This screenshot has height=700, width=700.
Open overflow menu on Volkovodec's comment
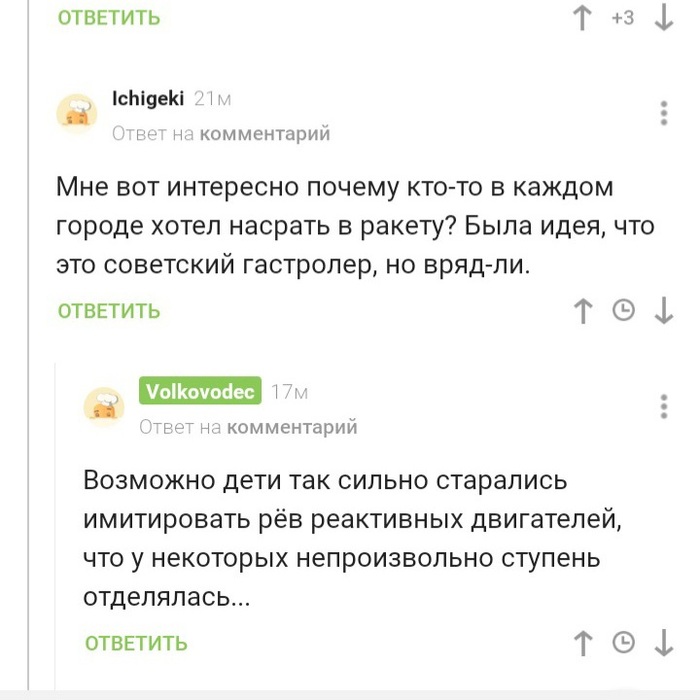click(x=663, y=406)
